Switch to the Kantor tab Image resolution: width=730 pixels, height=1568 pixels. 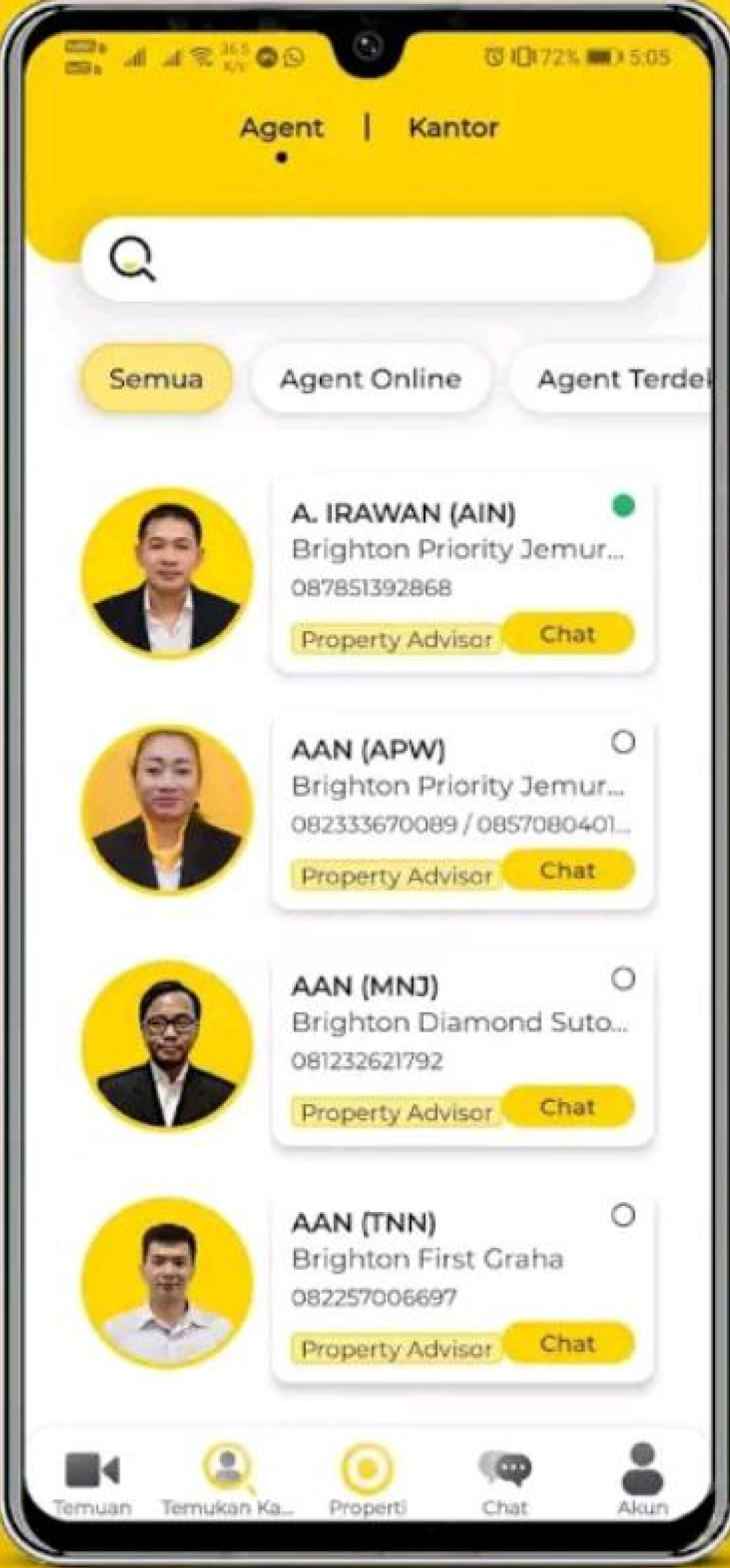[x=453, y=127]
